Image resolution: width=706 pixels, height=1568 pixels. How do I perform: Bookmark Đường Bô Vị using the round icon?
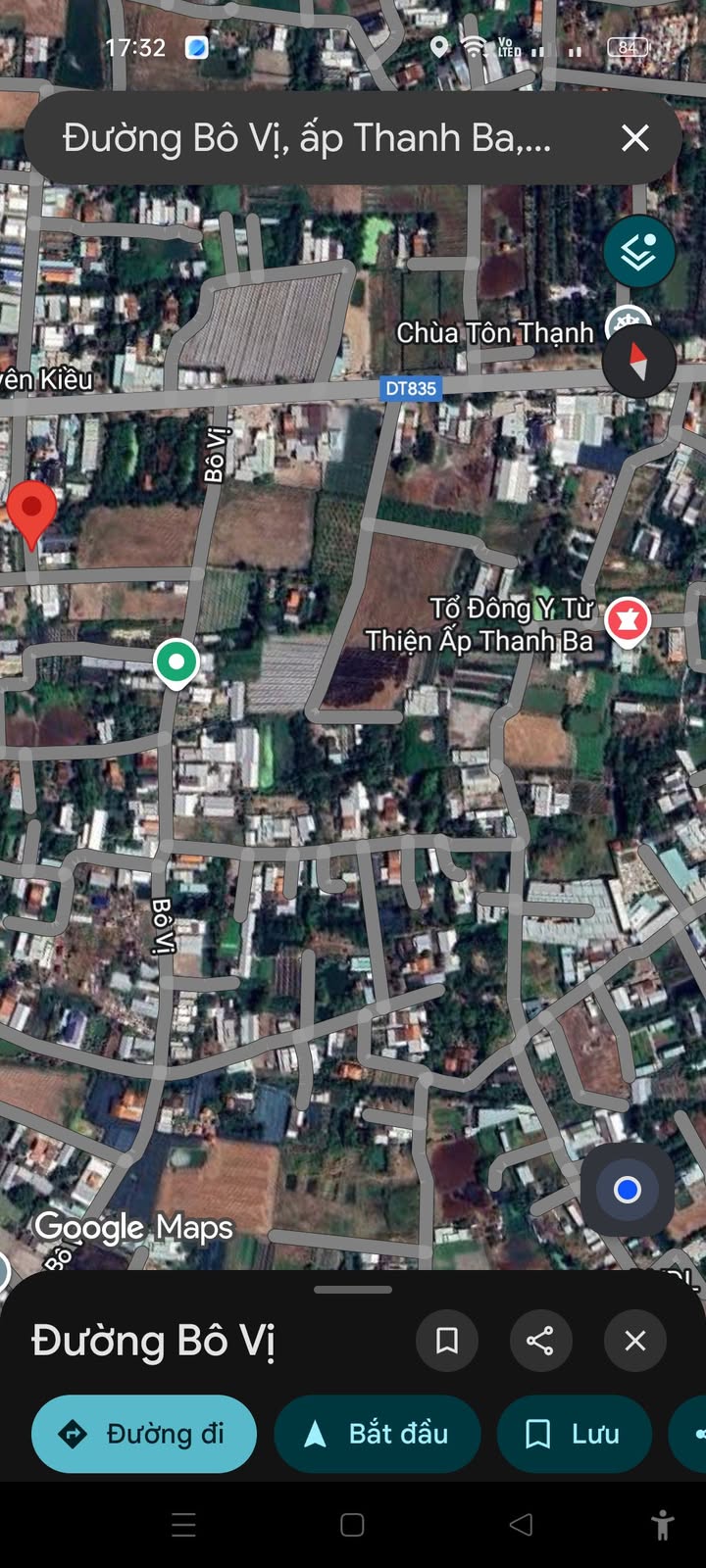point(447,1341)
